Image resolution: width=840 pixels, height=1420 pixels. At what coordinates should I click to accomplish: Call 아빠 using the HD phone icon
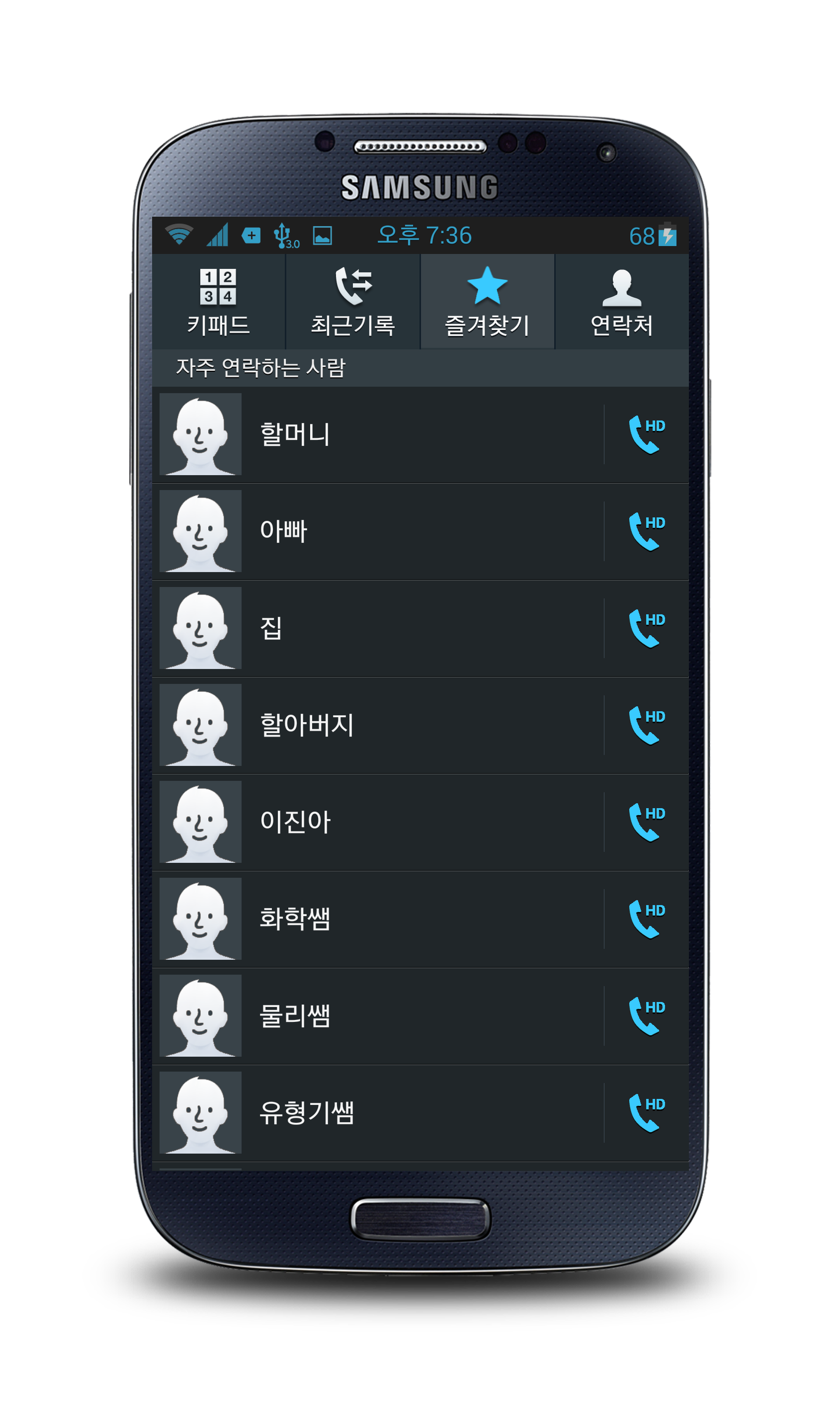[x=647, y=531]
